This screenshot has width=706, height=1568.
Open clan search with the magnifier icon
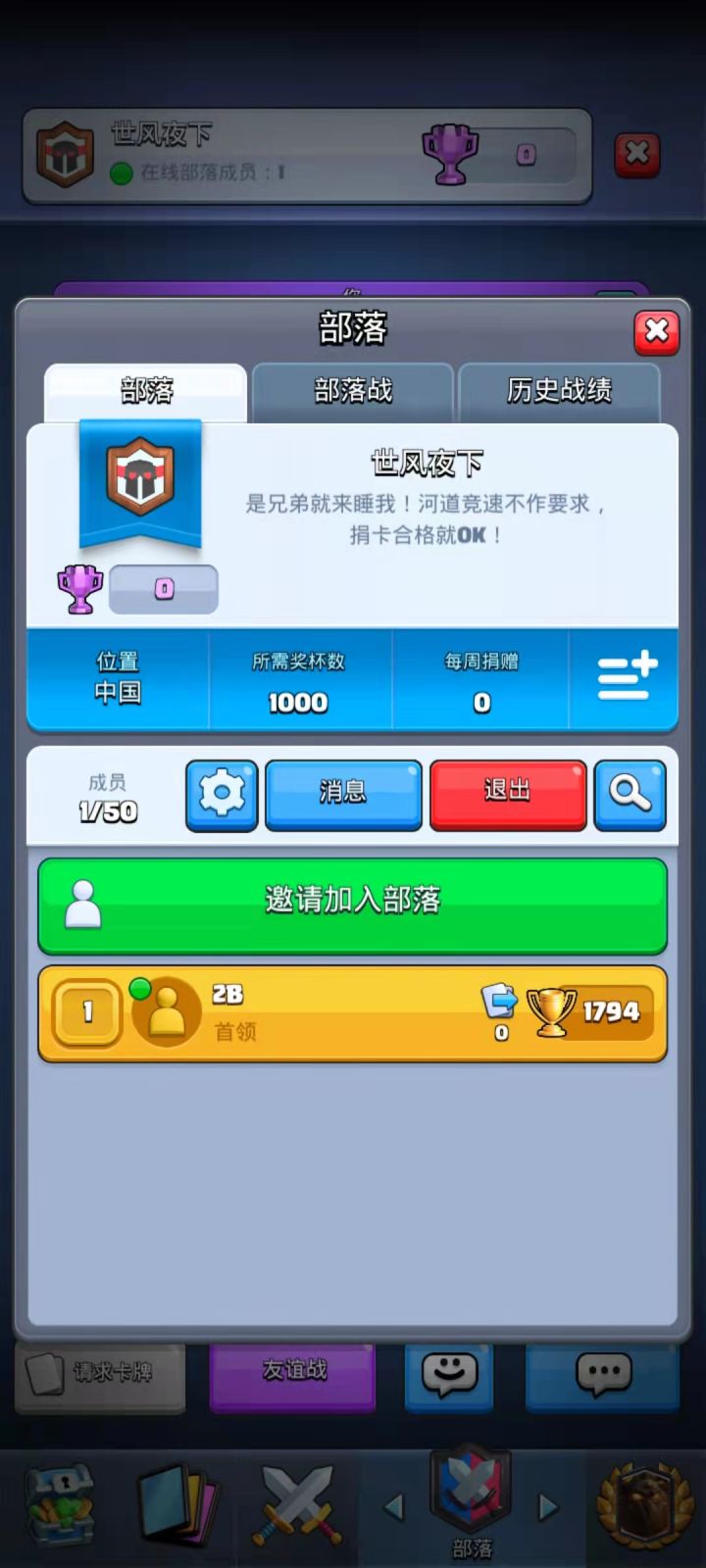click(x=630, y=796)
